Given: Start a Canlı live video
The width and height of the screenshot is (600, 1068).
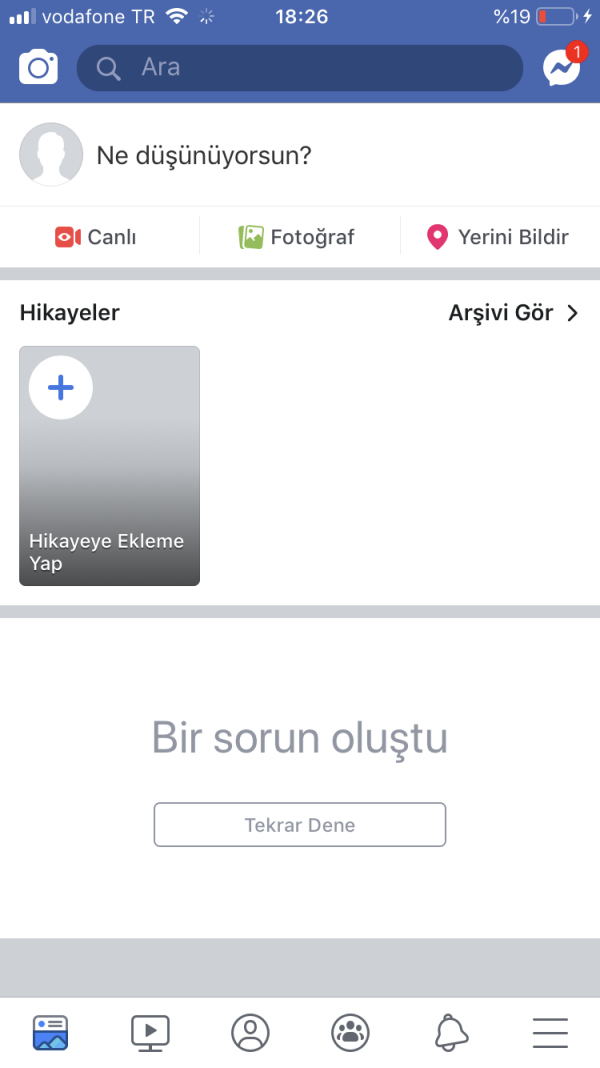Looking at the screenshot, I should click(x=96, y=237).
